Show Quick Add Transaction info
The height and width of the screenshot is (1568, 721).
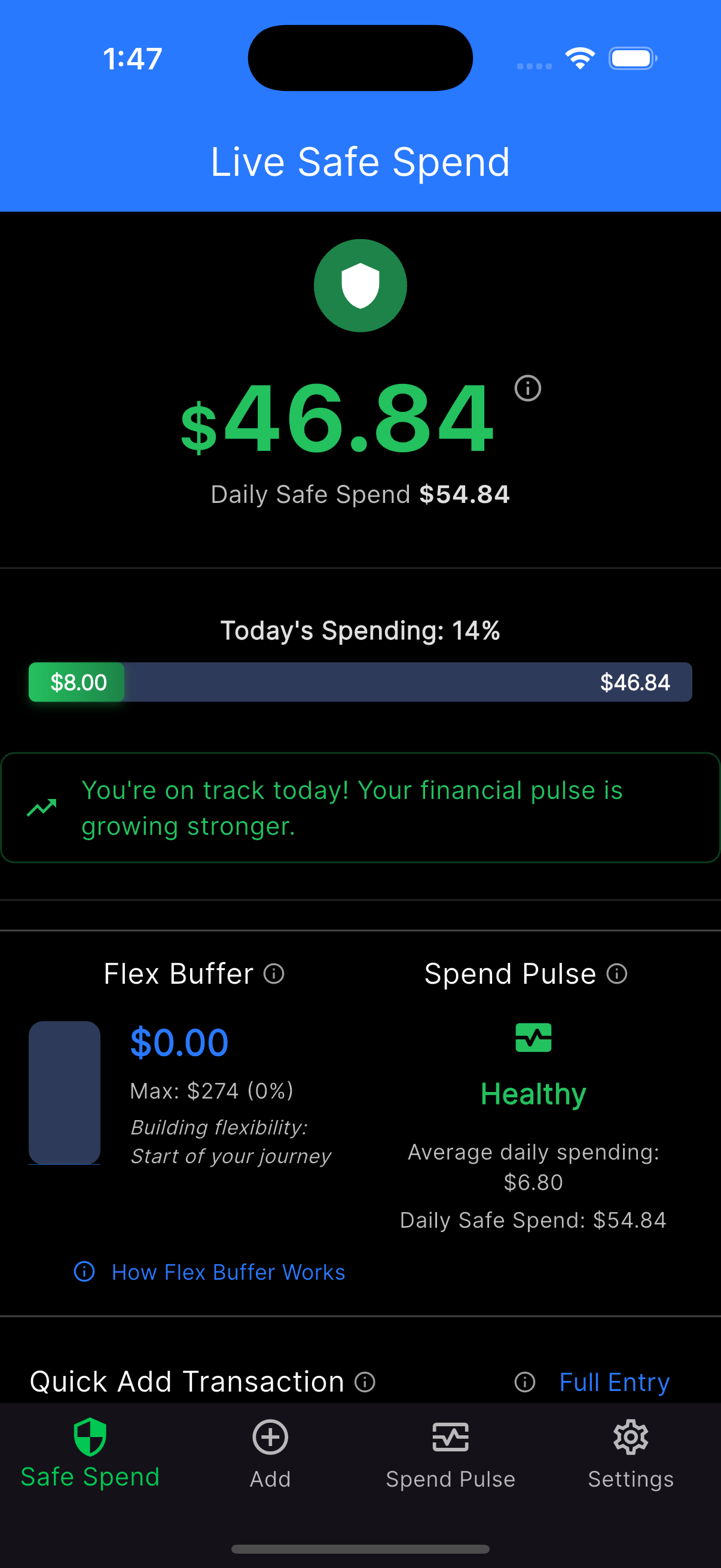coord(365,1382)
